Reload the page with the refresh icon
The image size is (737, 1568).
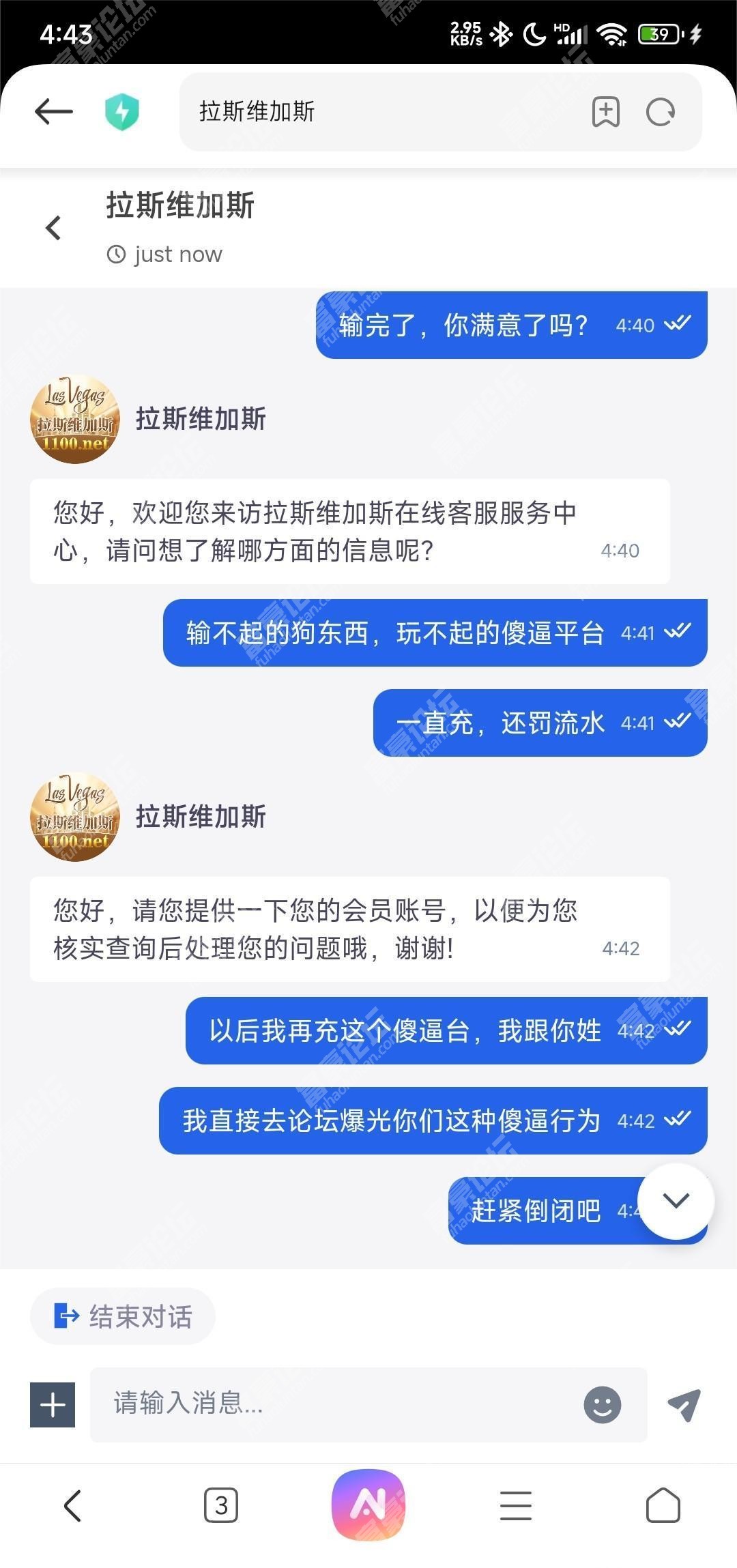click(661, 112)
